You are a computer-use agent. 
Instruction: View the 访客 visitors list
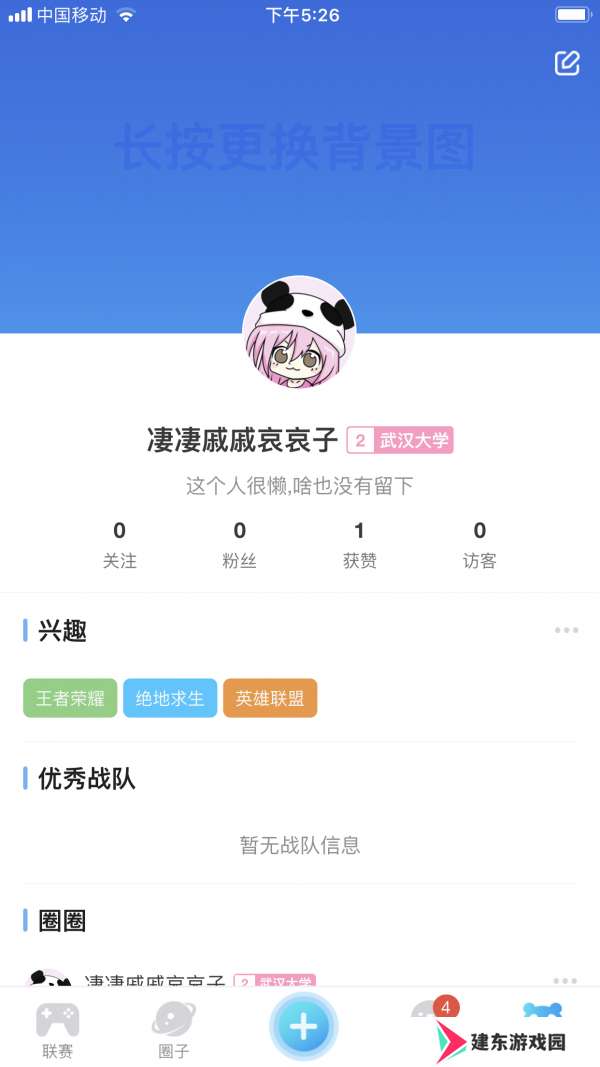[480, 545]
